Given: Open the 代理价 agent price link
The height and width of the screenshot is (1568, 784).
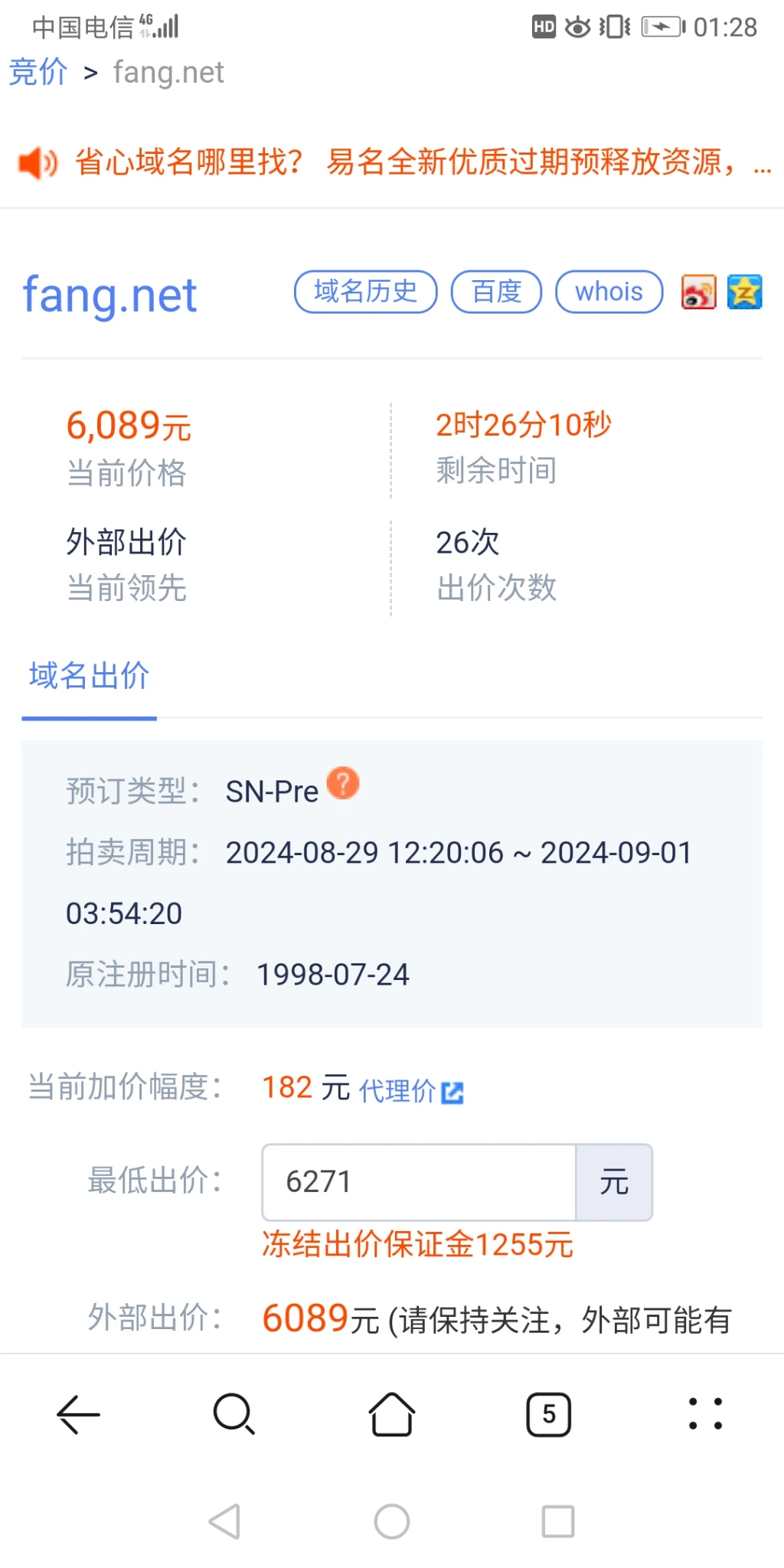Looking at the screenshot, I should 411,1091.
